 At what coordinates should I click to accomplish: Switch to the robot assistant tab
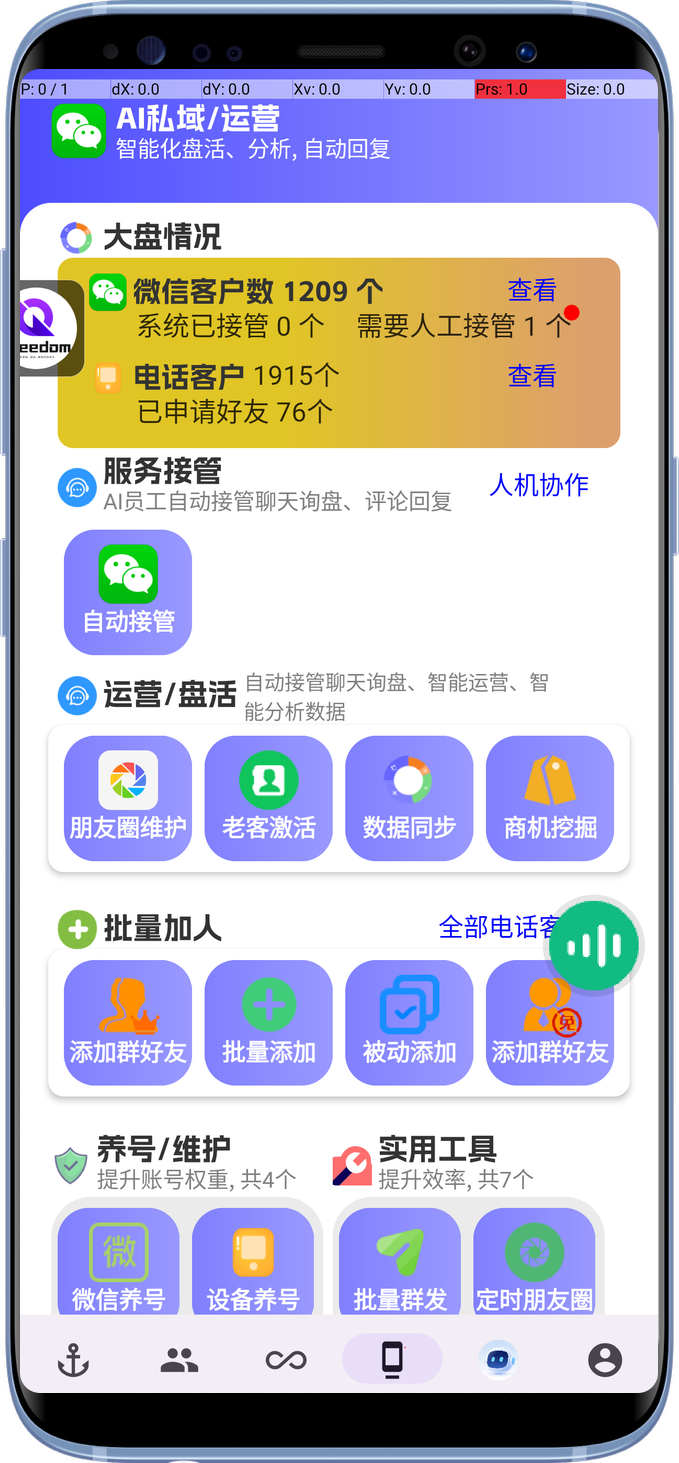[498, 1359]
